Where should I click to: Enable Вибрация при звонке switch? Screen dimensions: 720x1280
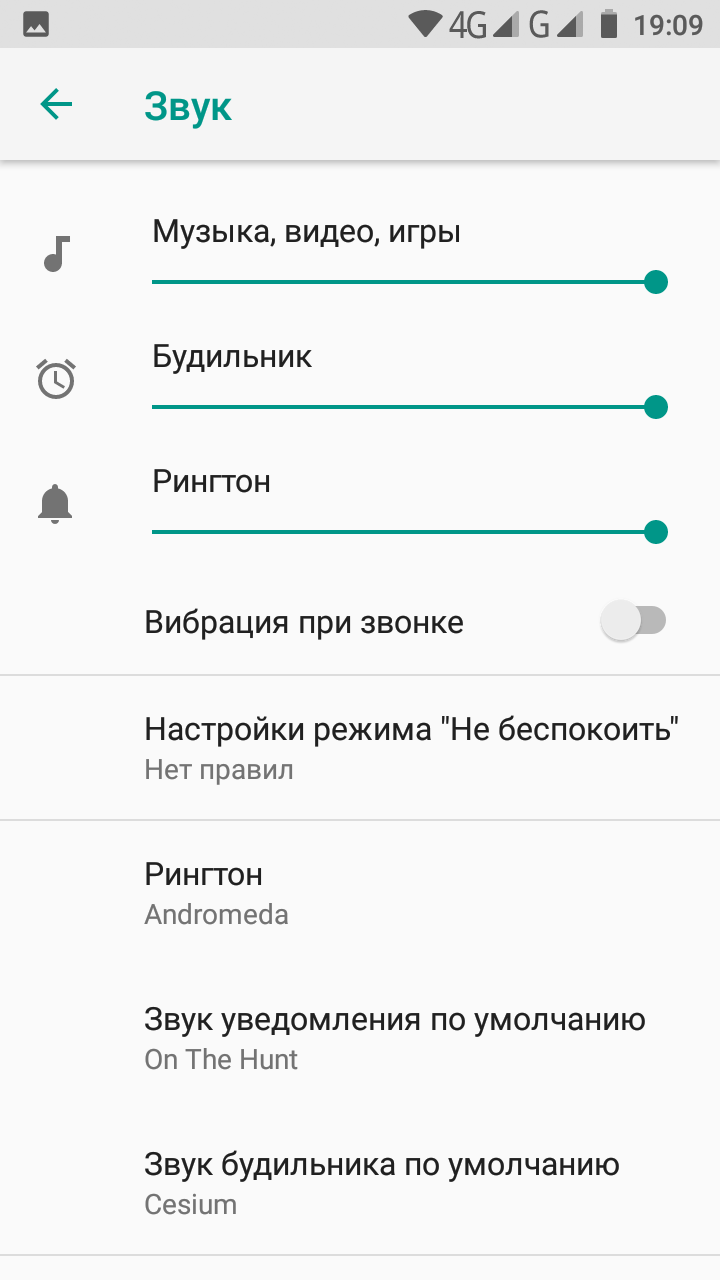click(633, 622)
